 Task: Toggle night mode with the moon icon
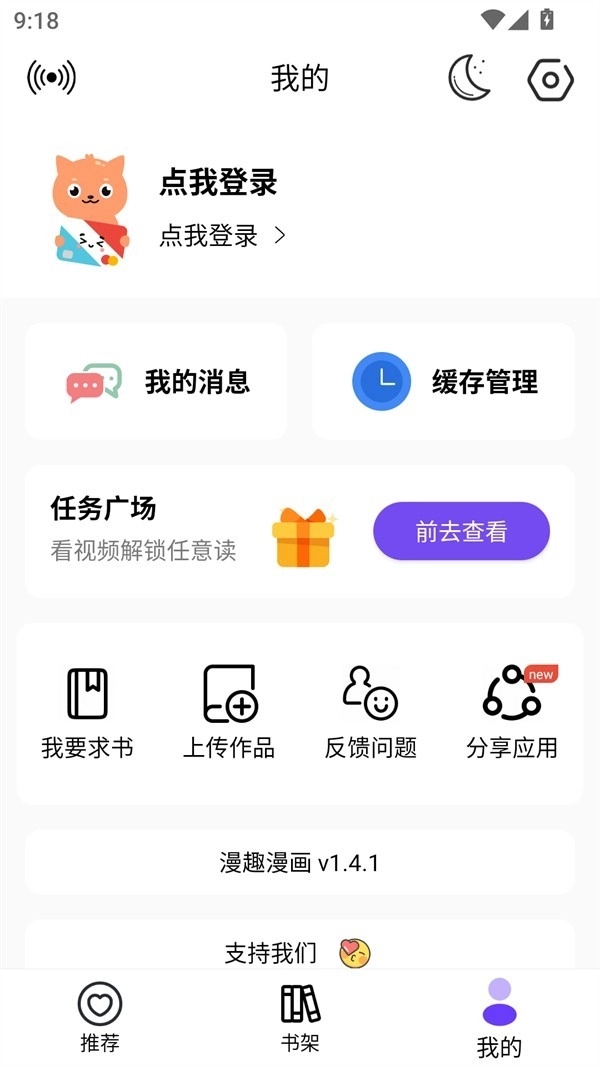pos(470,78)
